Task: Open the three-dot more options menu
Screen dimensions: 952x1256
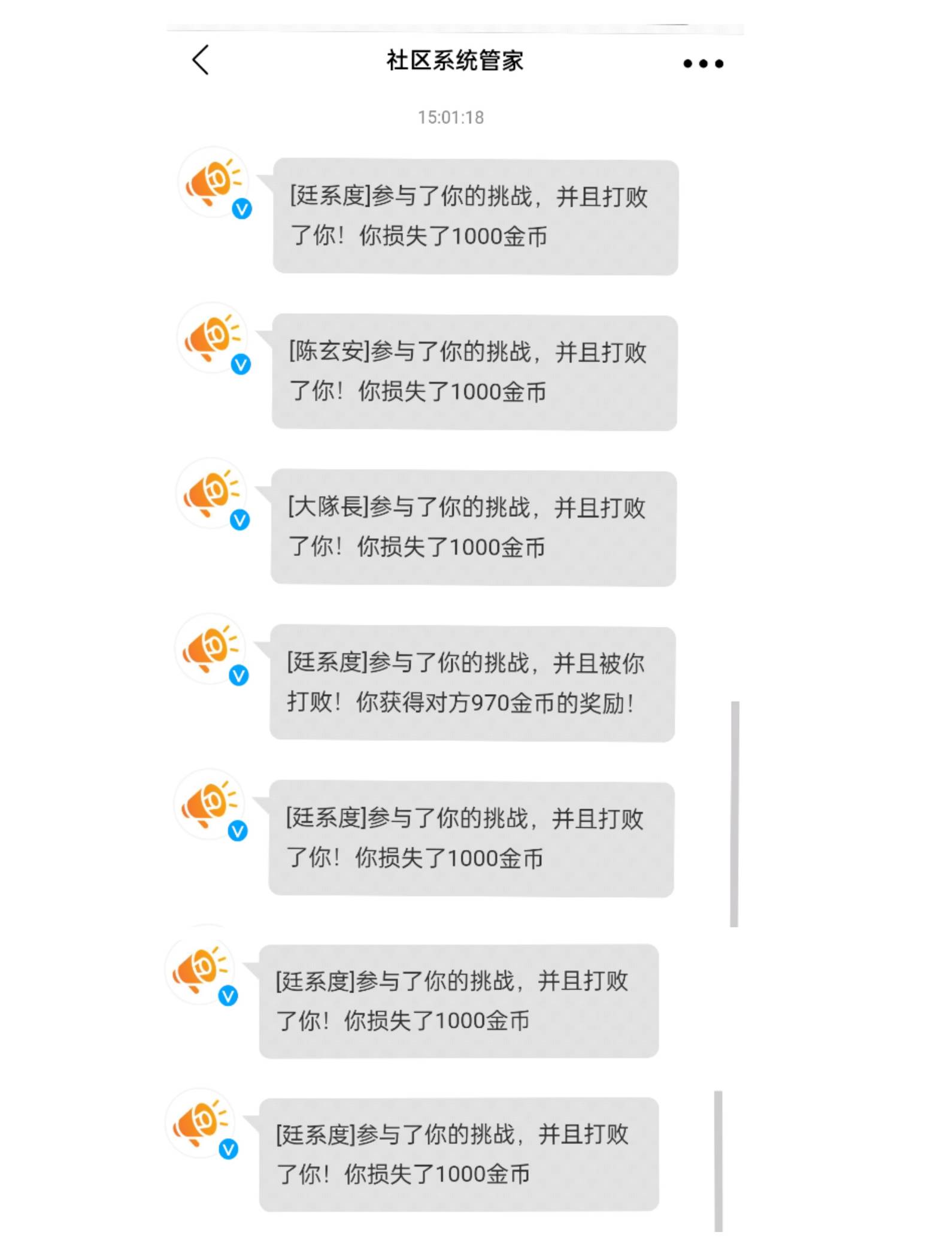Action: click(703, 63)
